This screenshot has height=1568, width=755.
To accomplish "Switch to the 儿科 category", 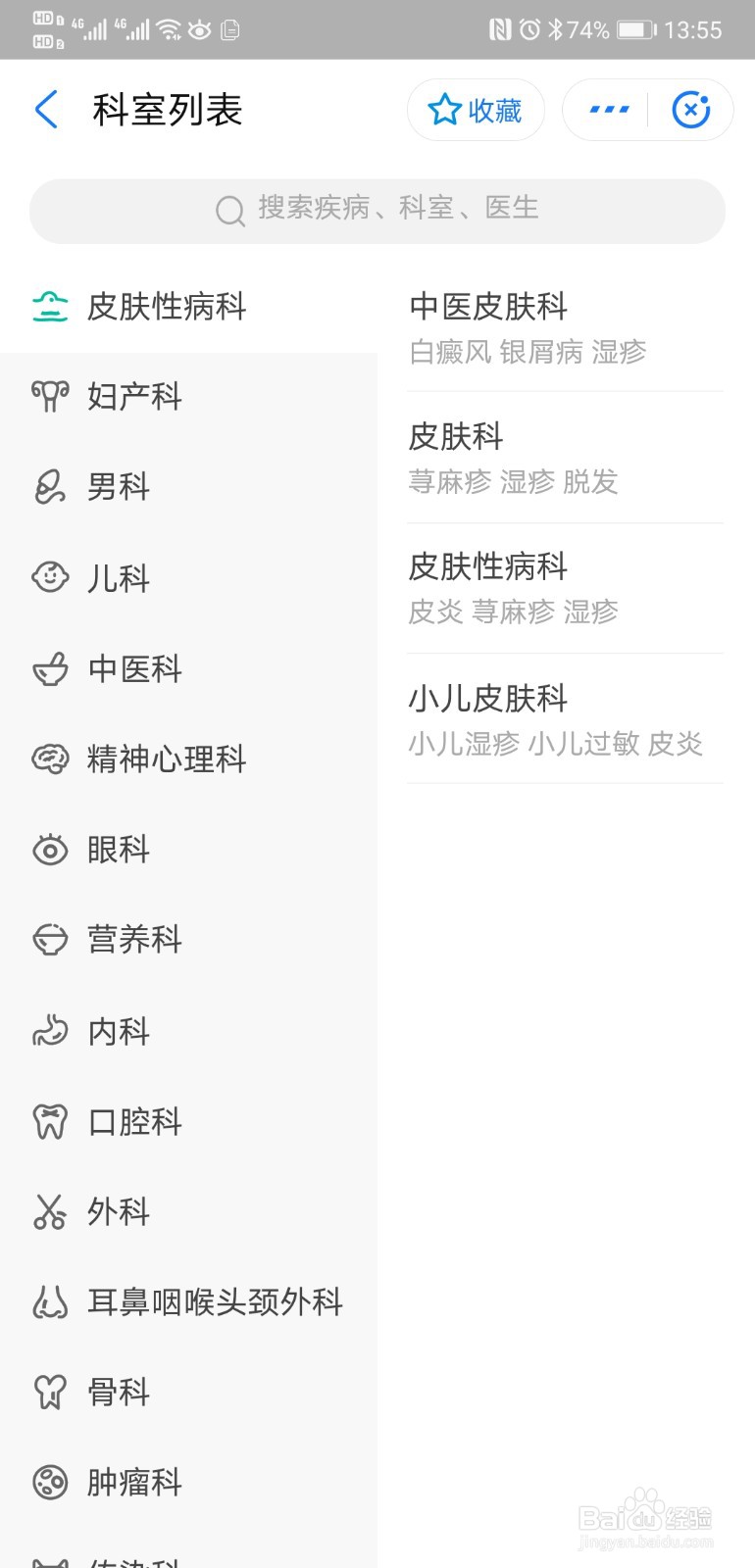I will pyautogui.click(x=188, y=577).
